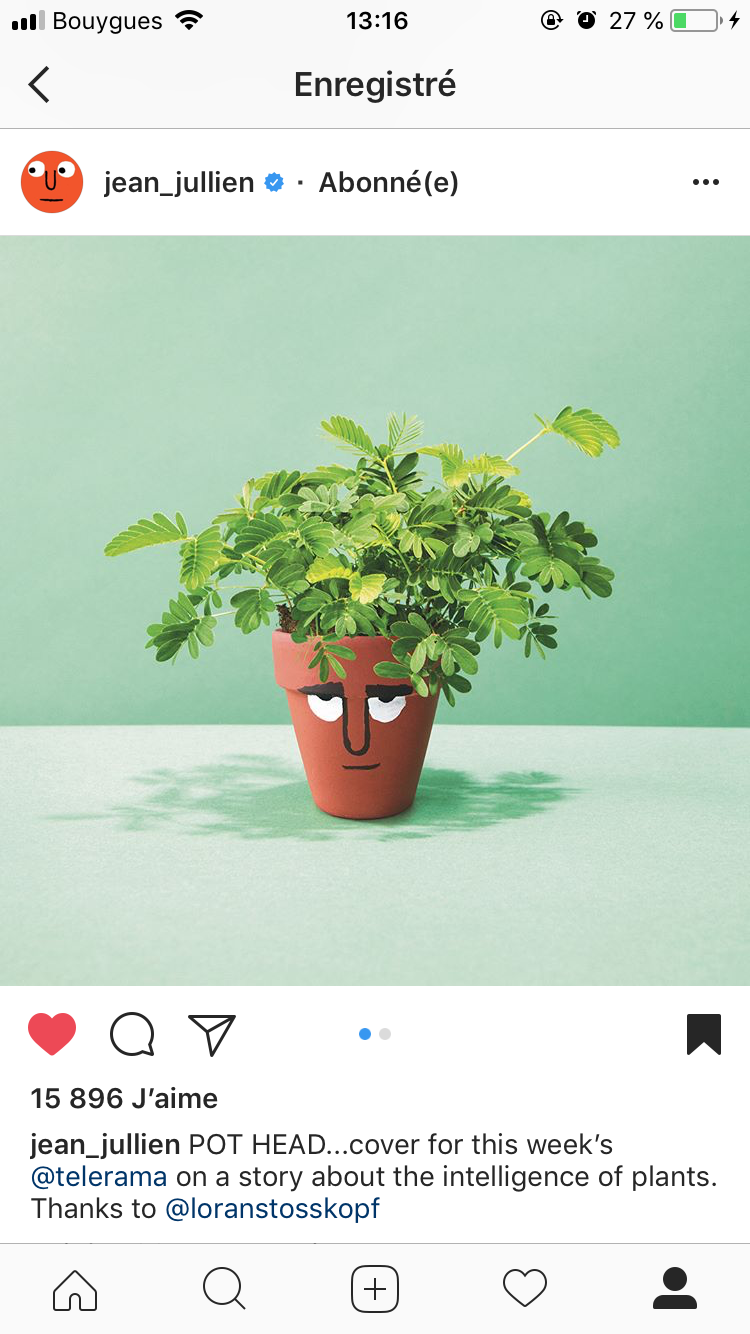
Task: Remove the post from saved bookmarks
Action: click(x=704, y=1034)
